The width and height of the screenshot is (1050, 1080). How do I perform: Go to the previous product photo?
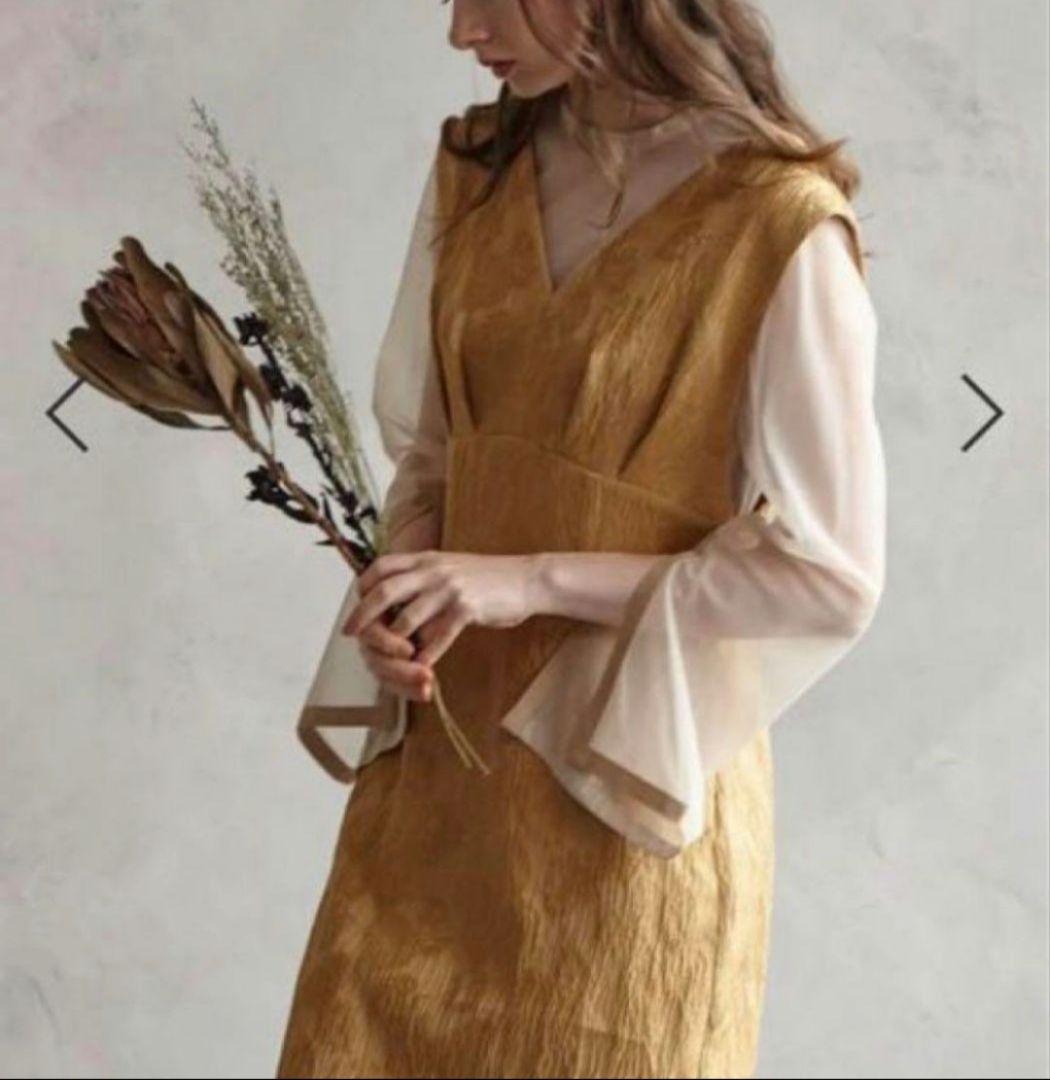67,412
